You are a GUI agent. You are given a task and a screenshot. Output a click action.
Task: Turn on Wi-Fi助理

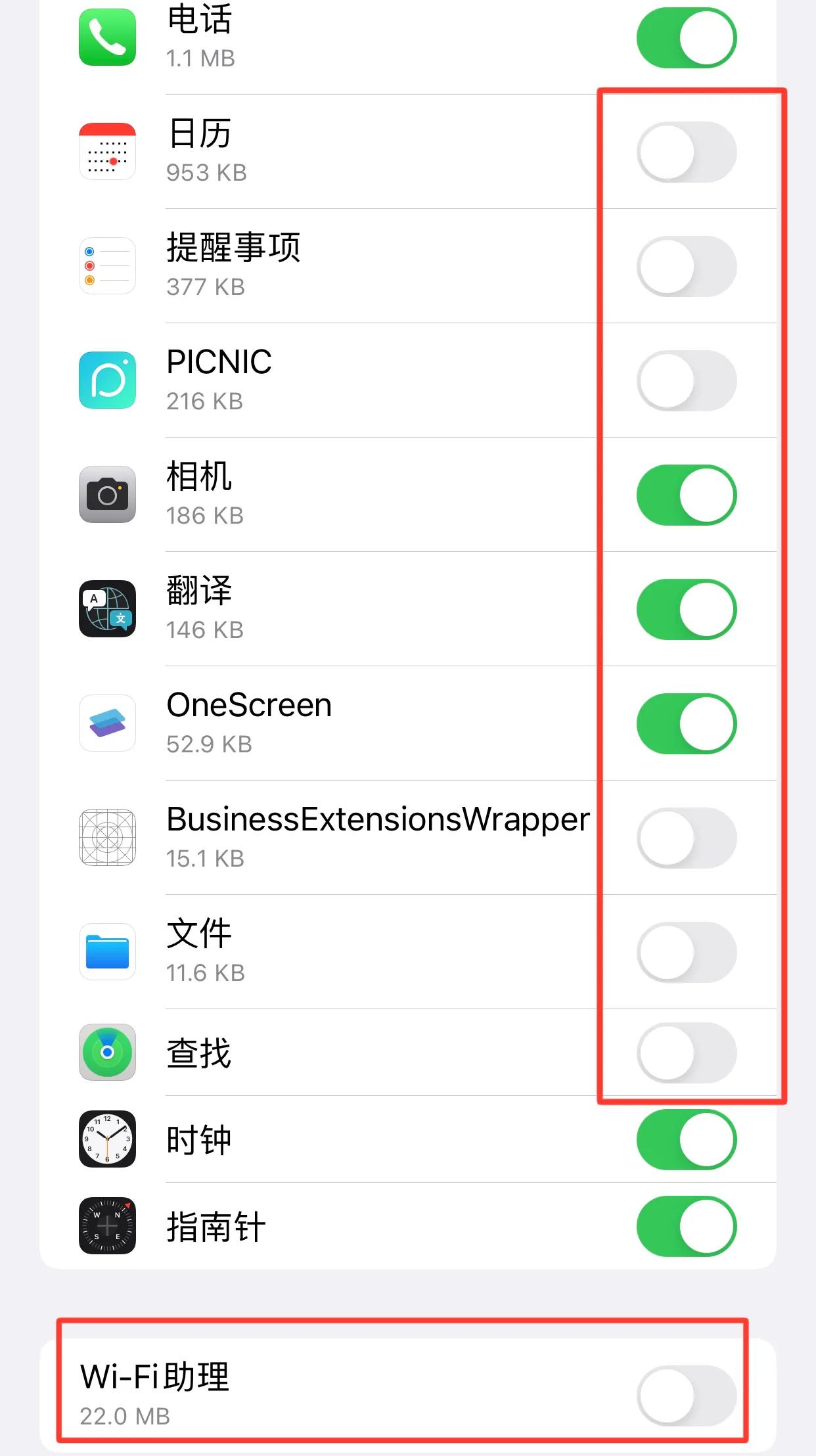click(687, 1396)
